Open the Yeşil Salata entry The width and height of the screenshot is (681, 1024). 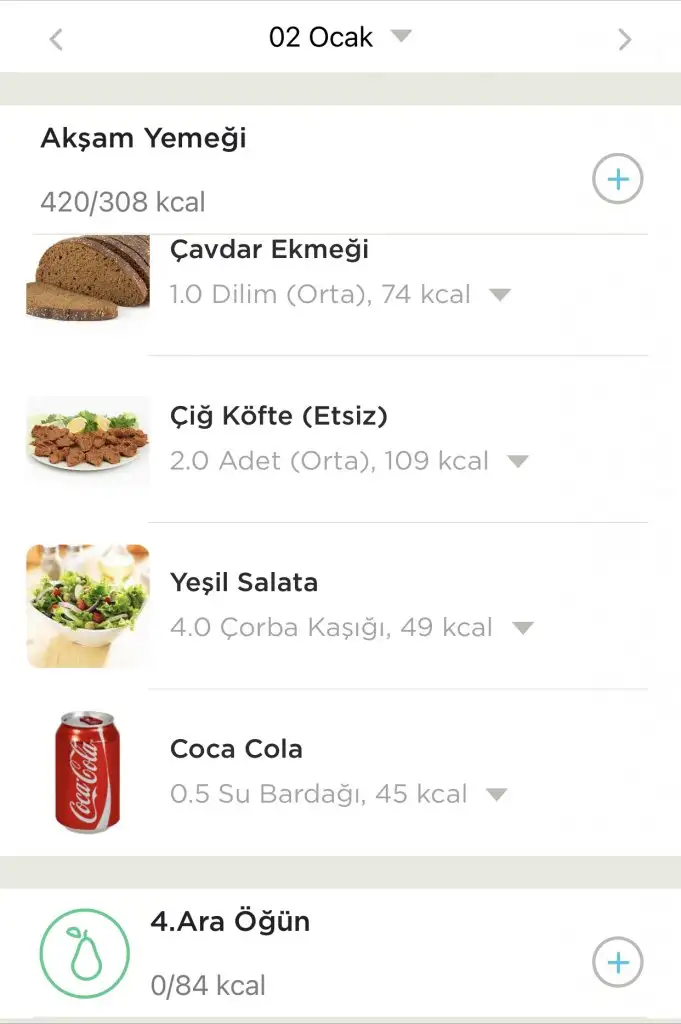pos(244,583)
